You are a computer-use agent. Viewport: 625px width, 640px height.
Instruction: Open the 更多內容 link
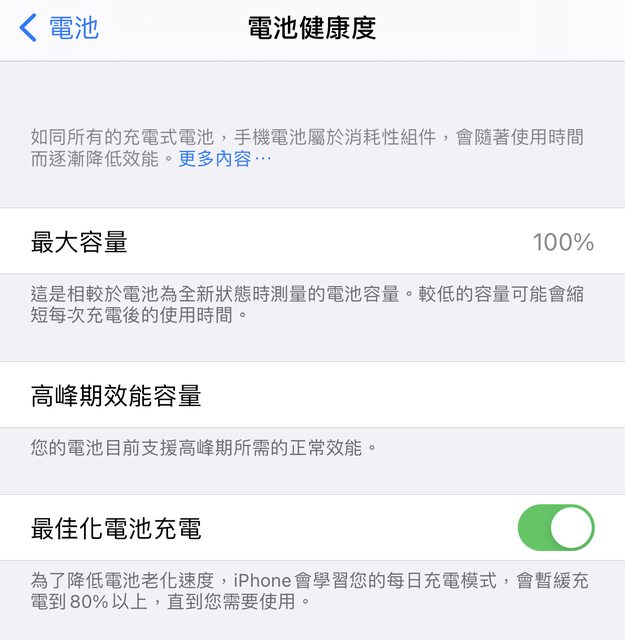pyautogui.click(x=225, y=159)
